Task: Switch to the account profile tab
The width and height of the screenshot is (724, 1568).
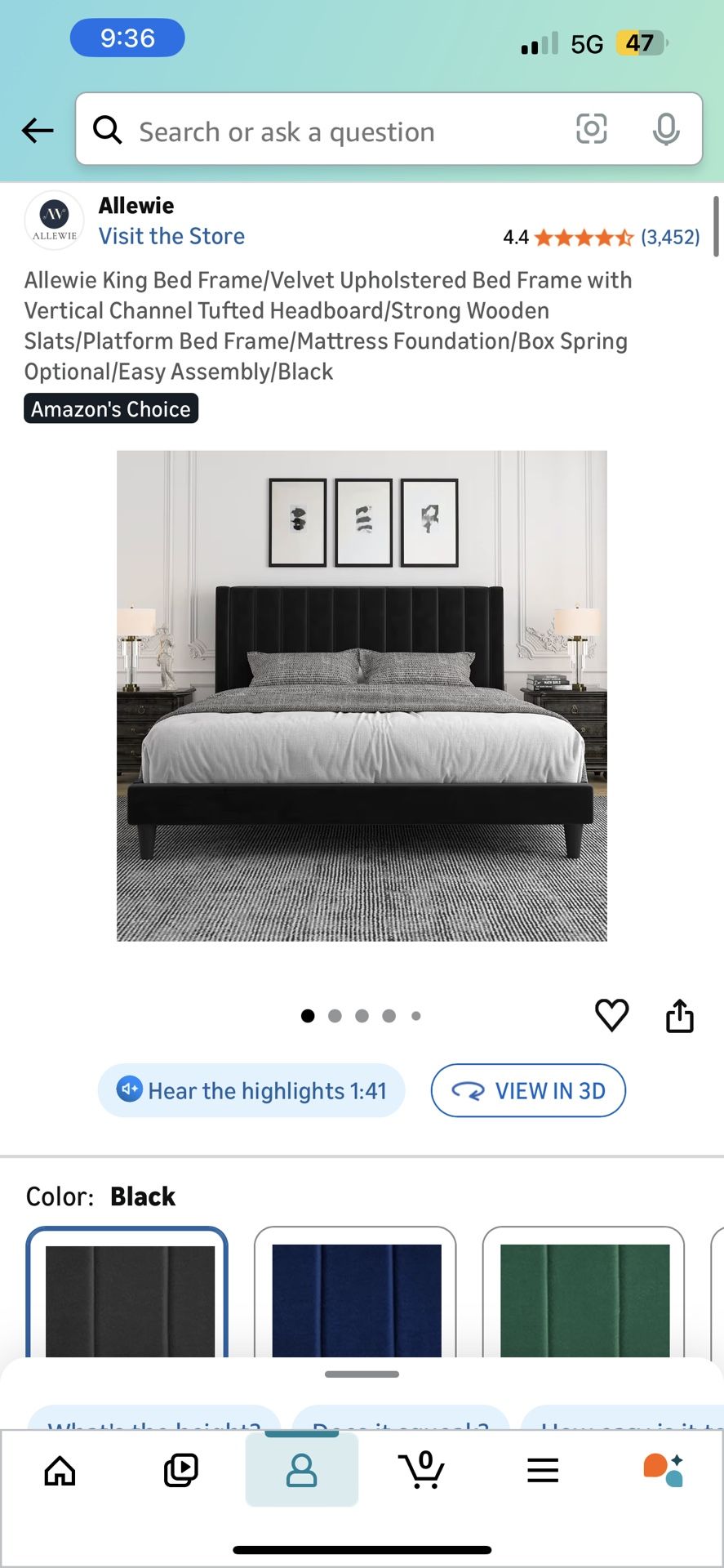Action: point(301,1471)
